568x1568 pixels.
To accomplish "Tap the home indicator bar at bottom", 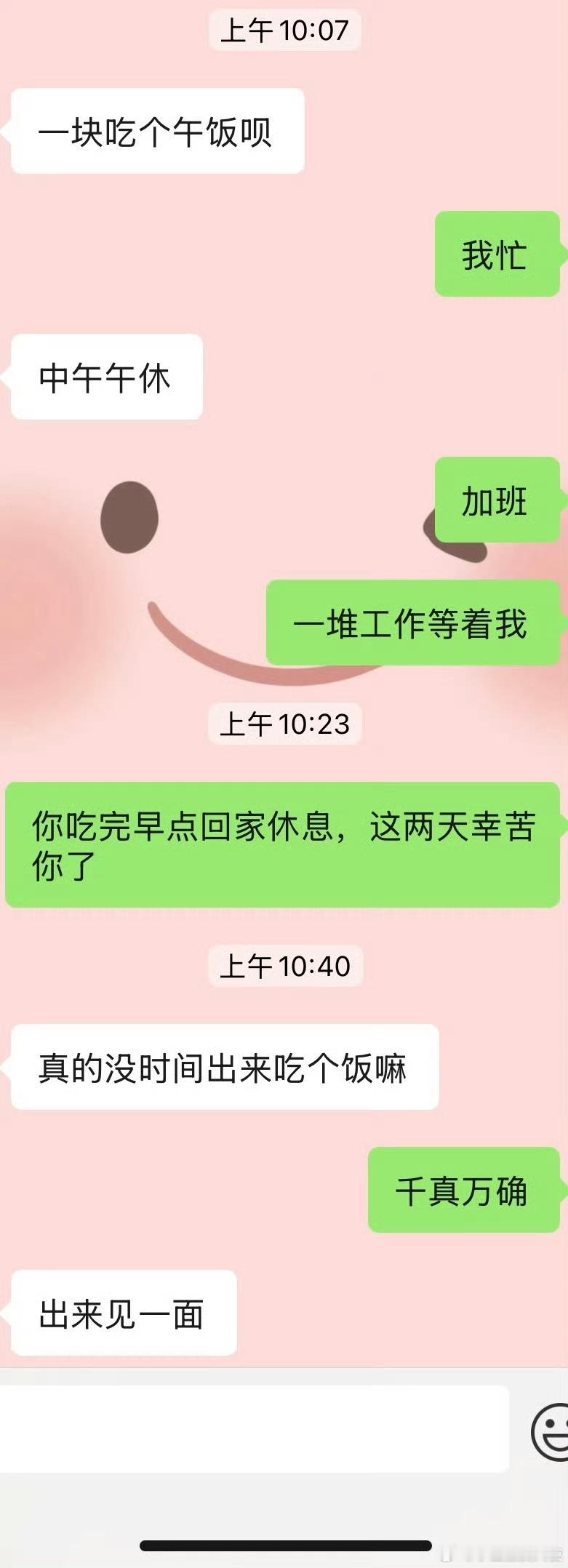I will [284, 1543].
